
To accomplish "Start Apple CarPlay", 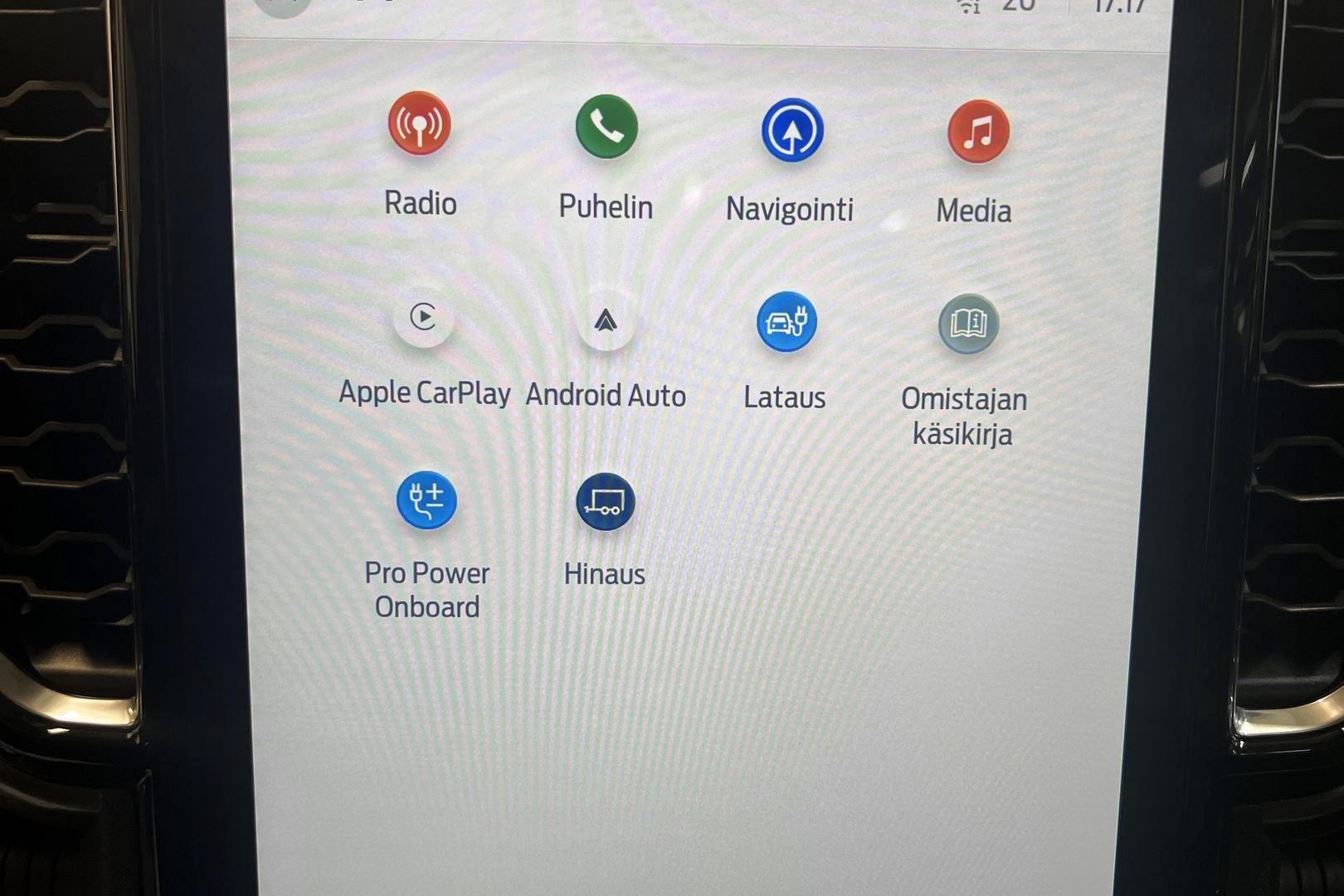I will (423, 317).
